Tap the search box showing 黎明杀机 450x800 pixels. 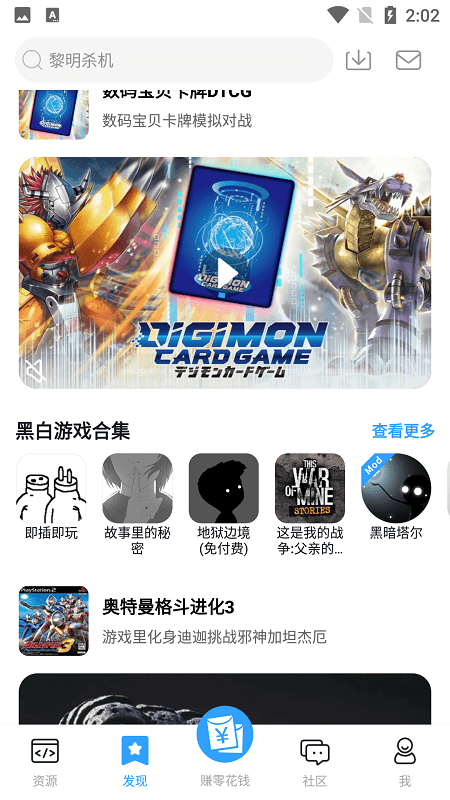point(174,60)
